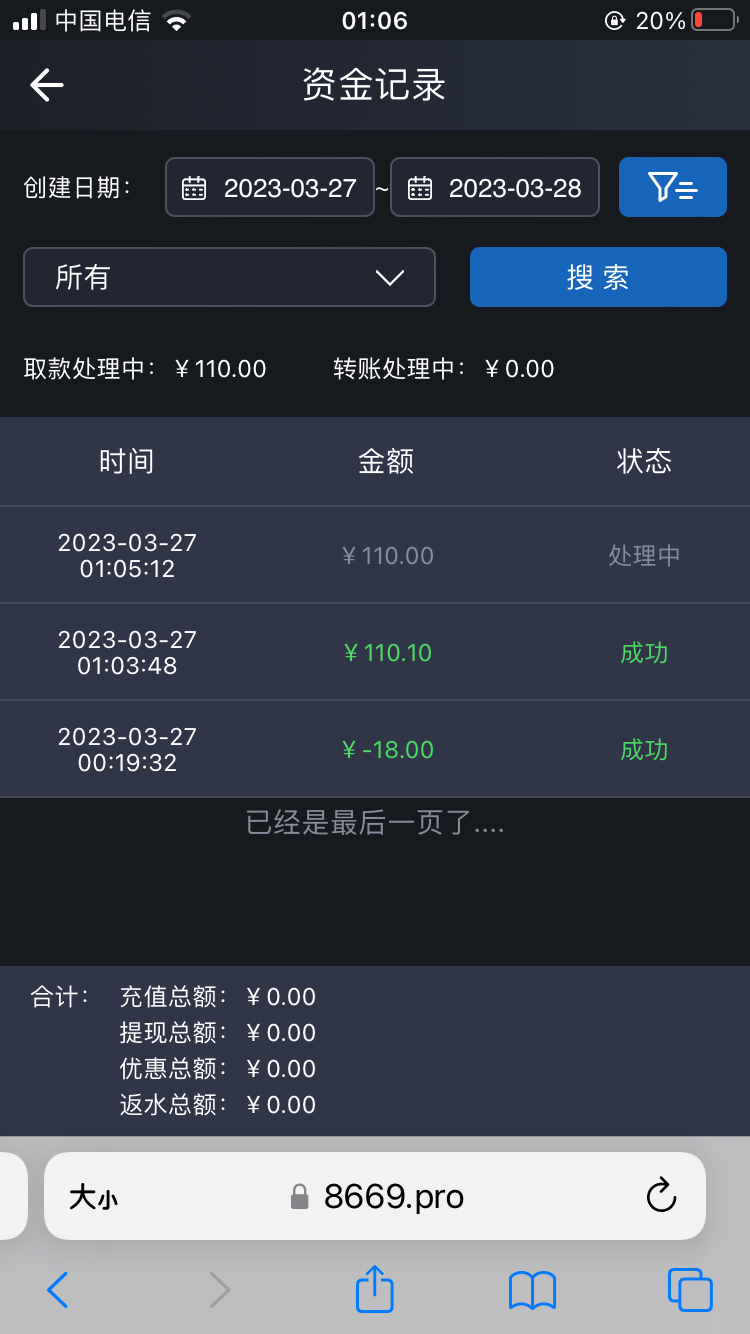Image resolution: width=750 pixels, height=1334 pixels.
Task: Tap the 搜索 button
Action: 598,277
